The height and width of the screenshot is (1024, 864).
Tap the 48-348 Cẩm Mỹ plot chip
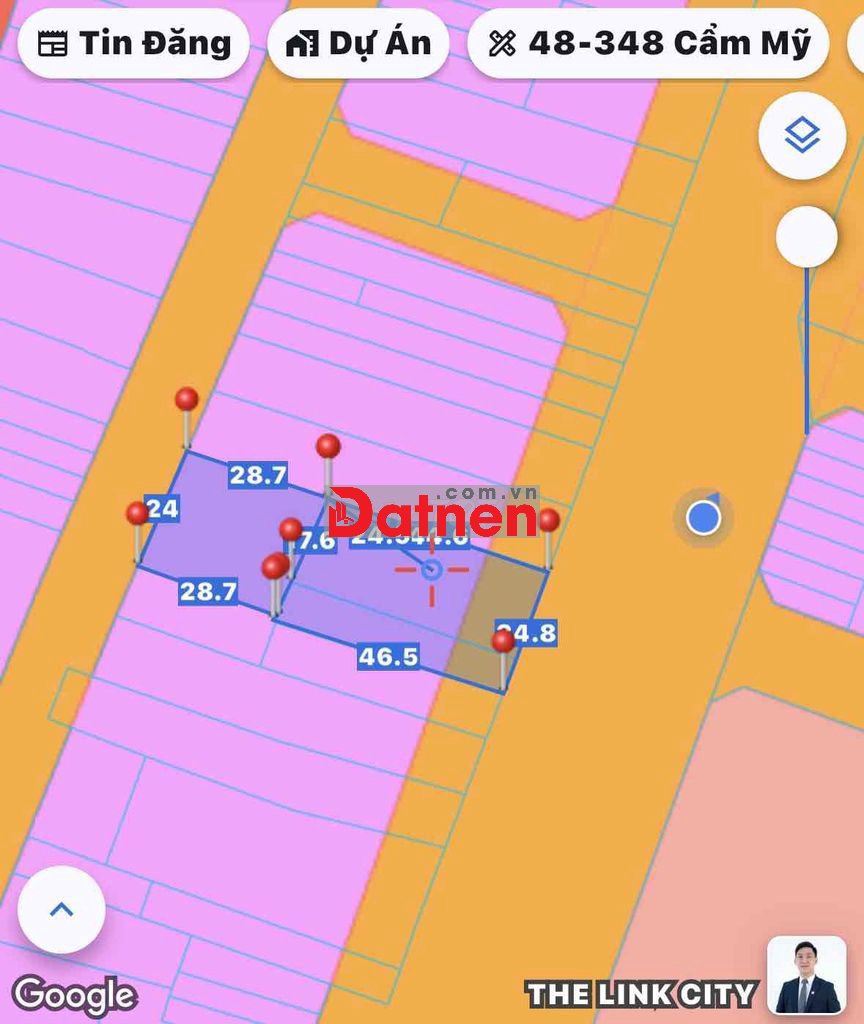(x=648, y=43)
